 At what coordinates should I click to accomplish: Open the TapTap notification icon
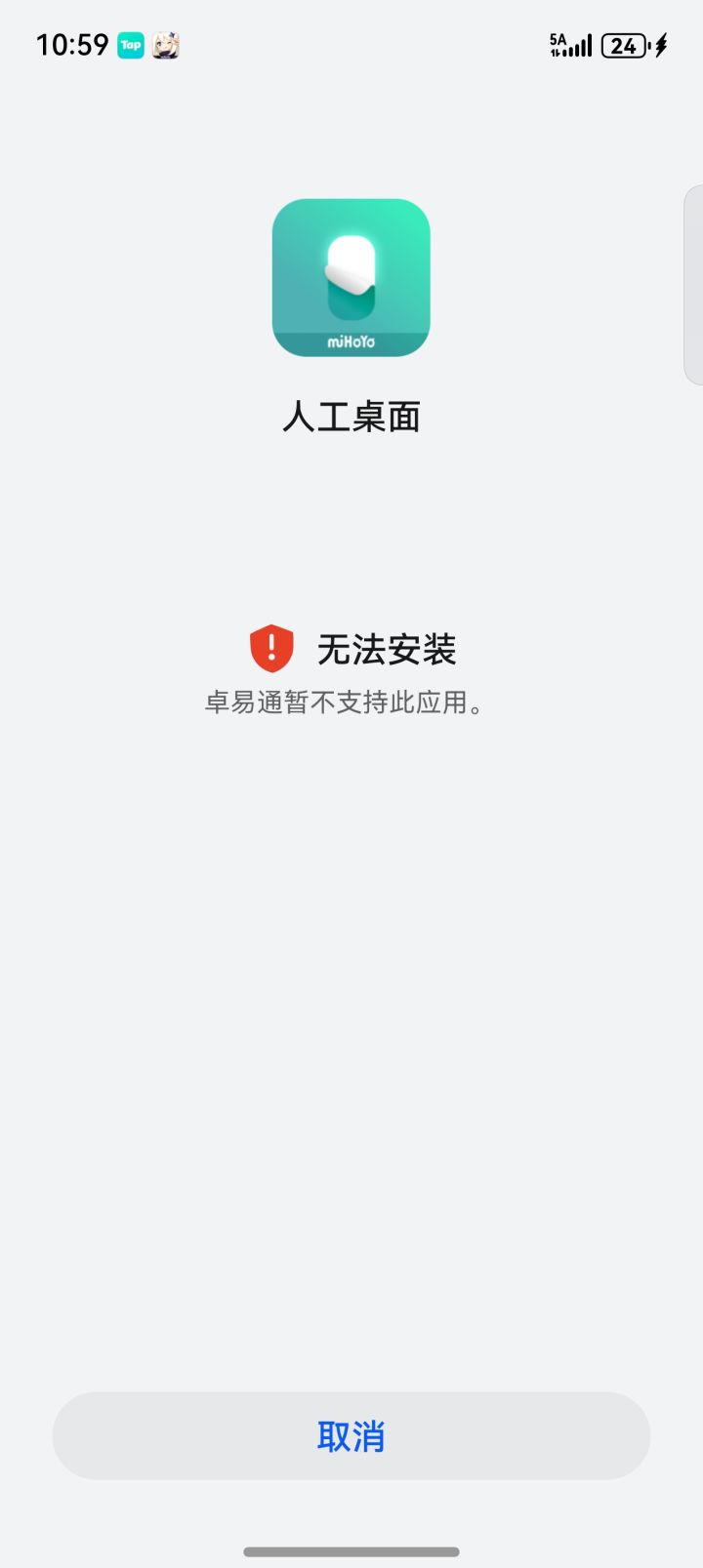click(x=132, y=44)
